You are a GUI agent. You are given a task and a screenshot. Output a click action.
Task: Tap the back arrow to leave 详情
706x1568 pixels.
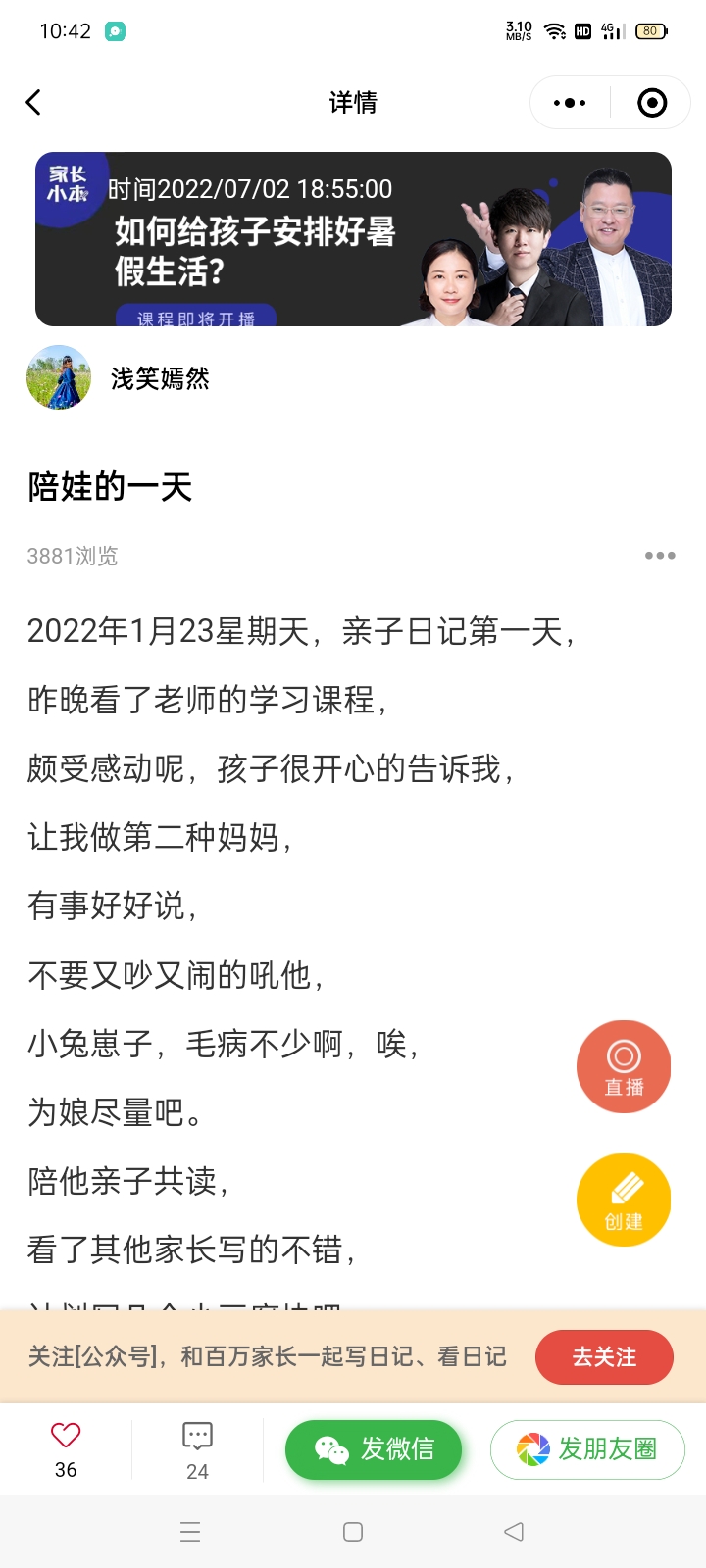point(33,101)
